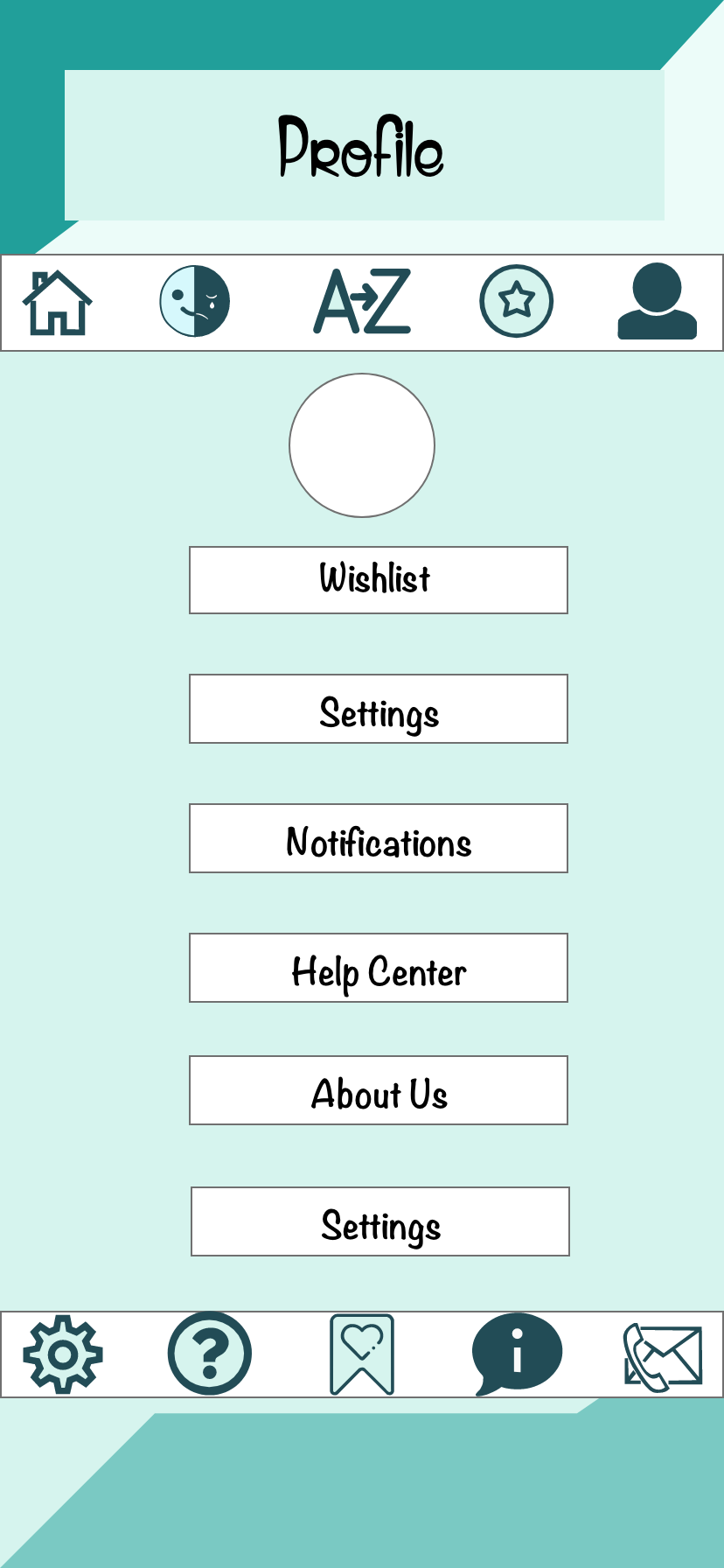724x1568 pixels.
Task: Open the A-Z alphabetical list
Action: point(362,302)
